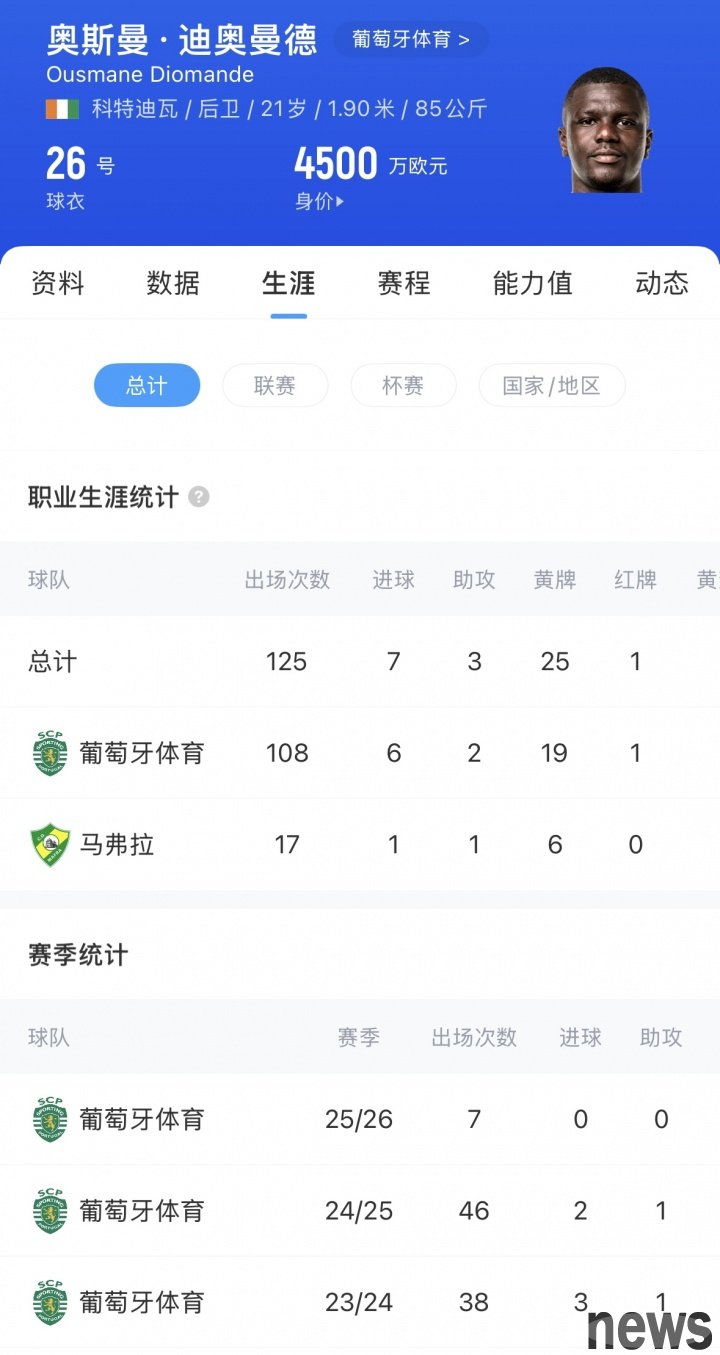View the 能力值 tab

(x=532, y=283)
